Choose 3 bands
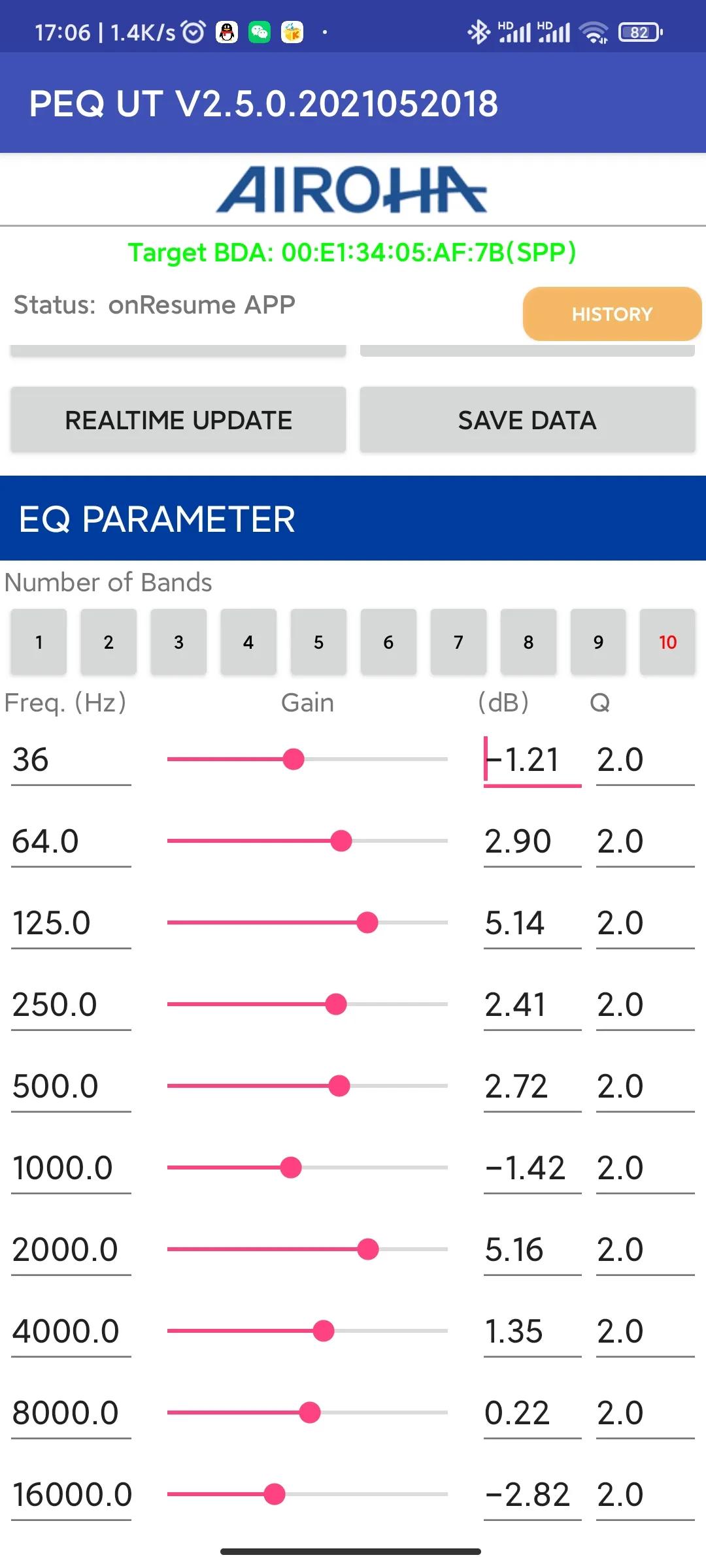 (178, 642)
